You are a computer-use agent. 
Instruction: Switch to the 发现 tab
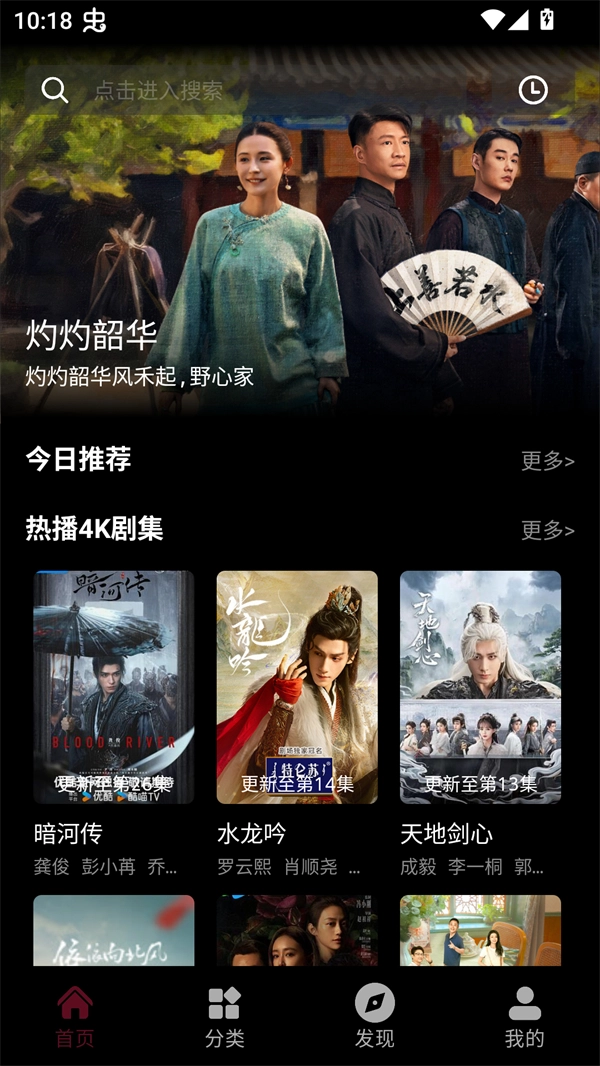point(375,1016)
